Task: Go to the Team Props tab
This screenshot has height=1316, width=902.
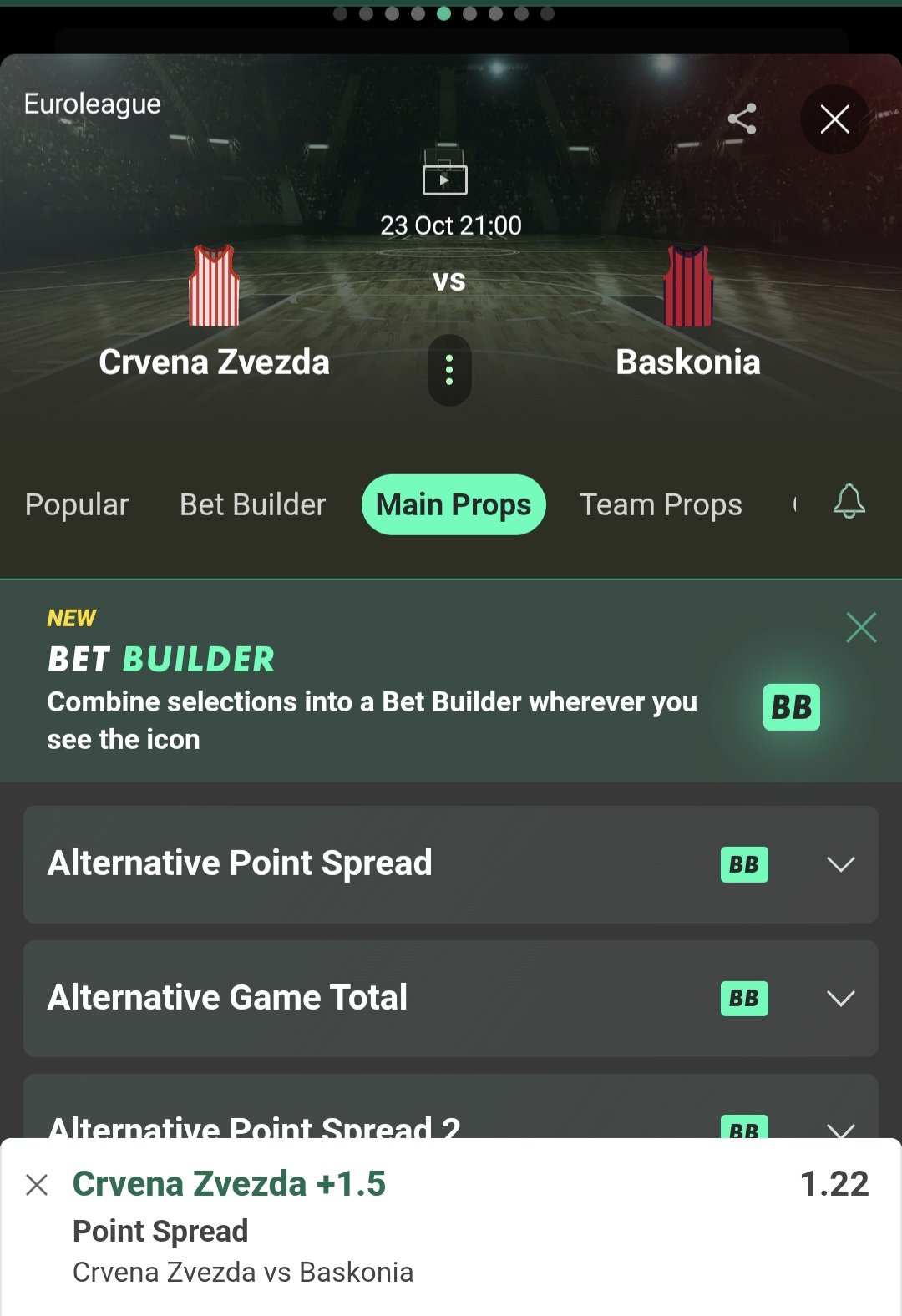Action: 661,504
